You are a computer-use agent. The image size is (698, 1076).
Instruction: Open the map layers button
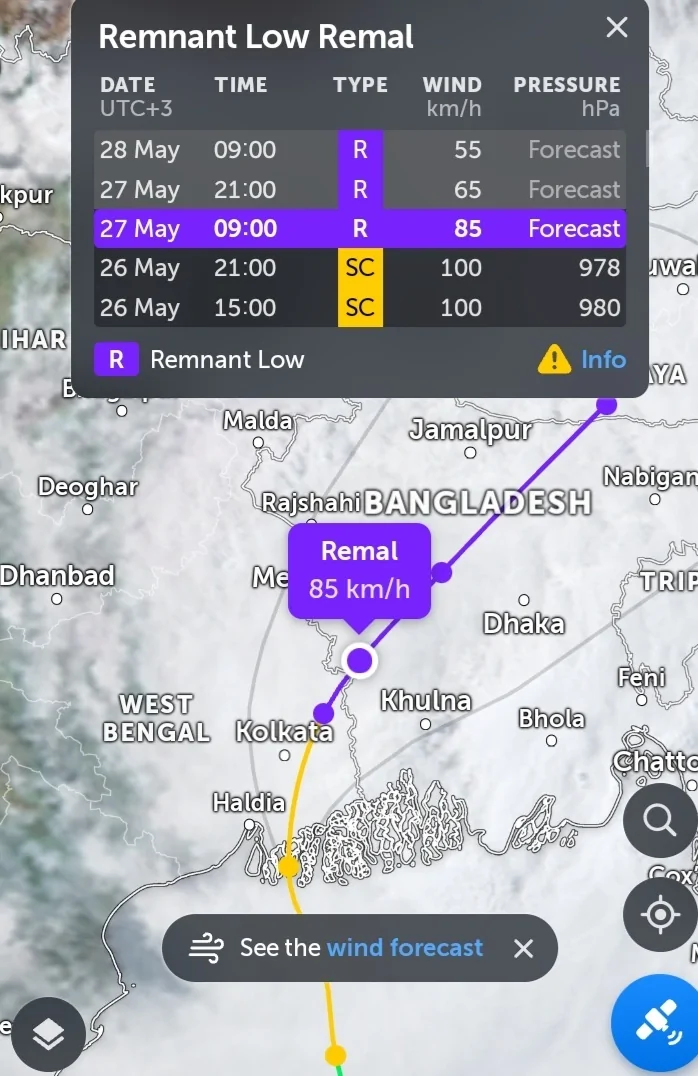(48, 1036)
